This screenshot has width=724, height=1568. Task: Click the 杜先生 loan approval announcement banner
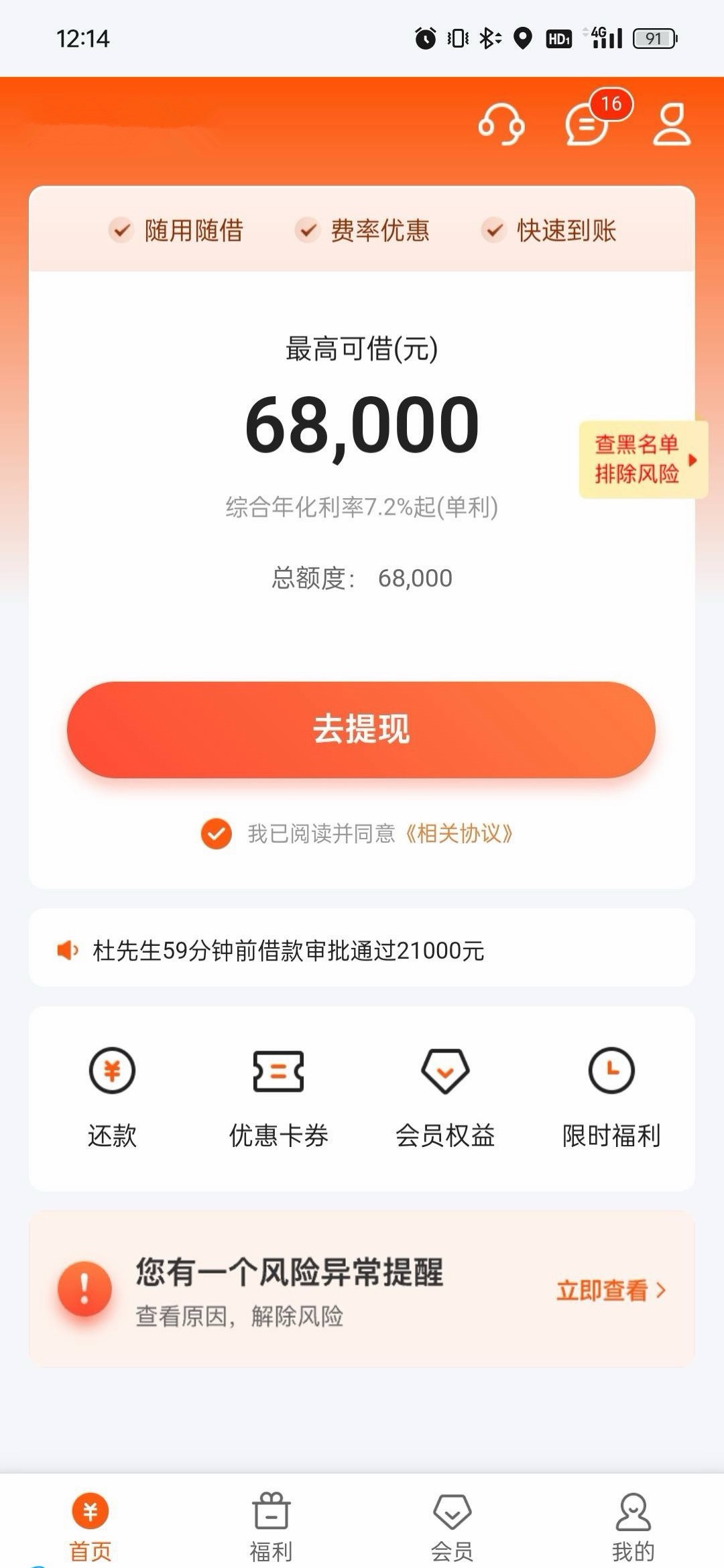pyautogui.click(x=362, y=949)
